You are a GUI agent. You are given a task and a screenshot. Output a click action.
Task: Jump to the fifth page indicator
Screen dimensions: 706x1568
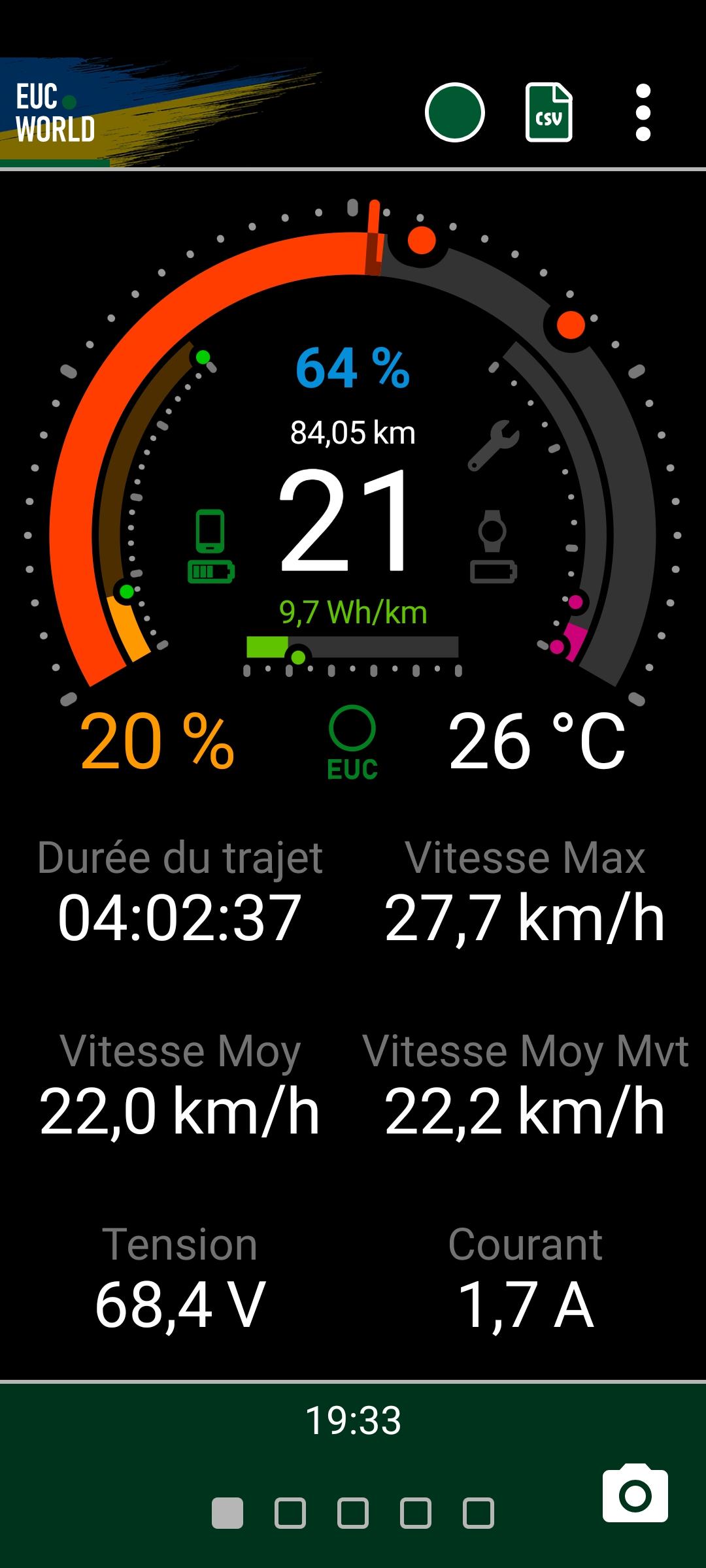pos(479,1513)
